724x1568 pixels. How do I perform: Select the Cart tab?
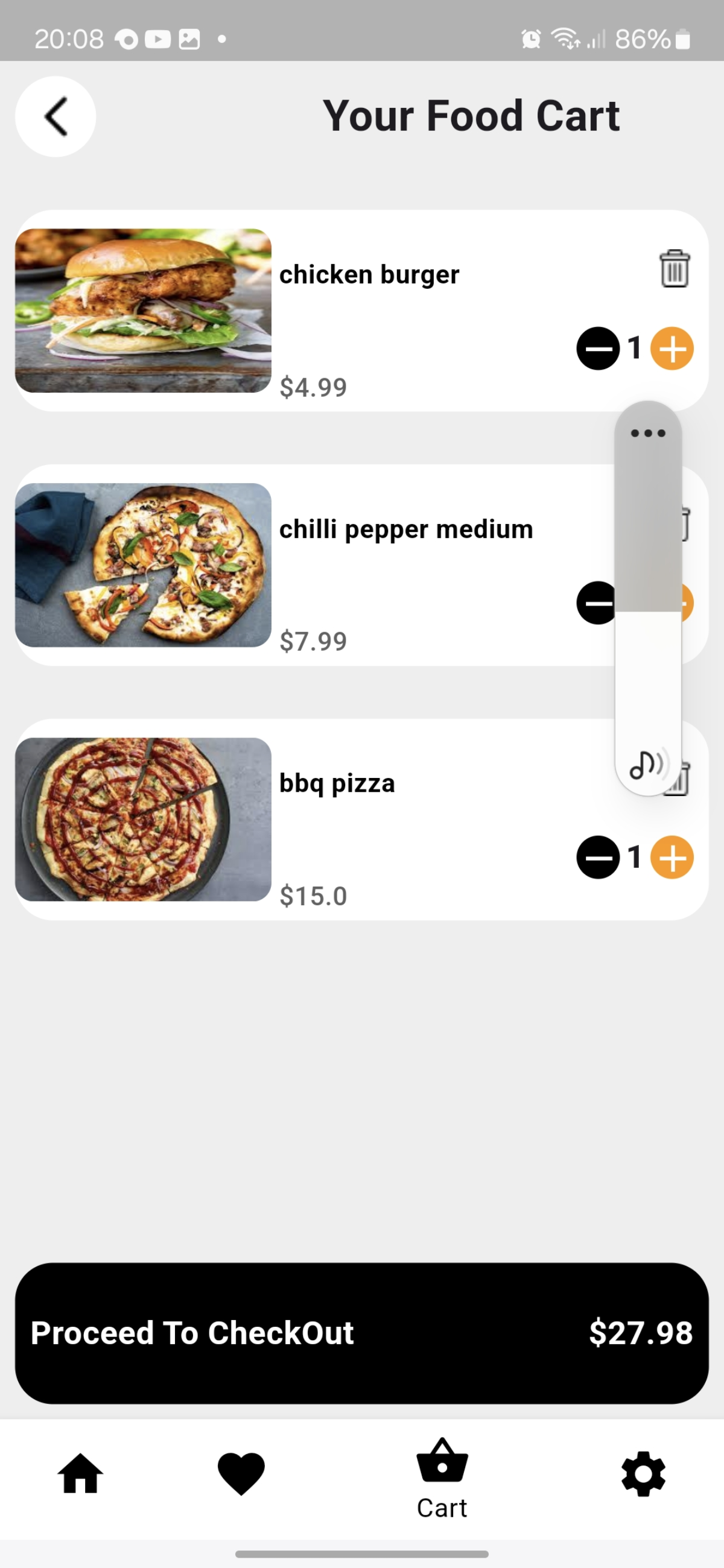[442, 1479]
